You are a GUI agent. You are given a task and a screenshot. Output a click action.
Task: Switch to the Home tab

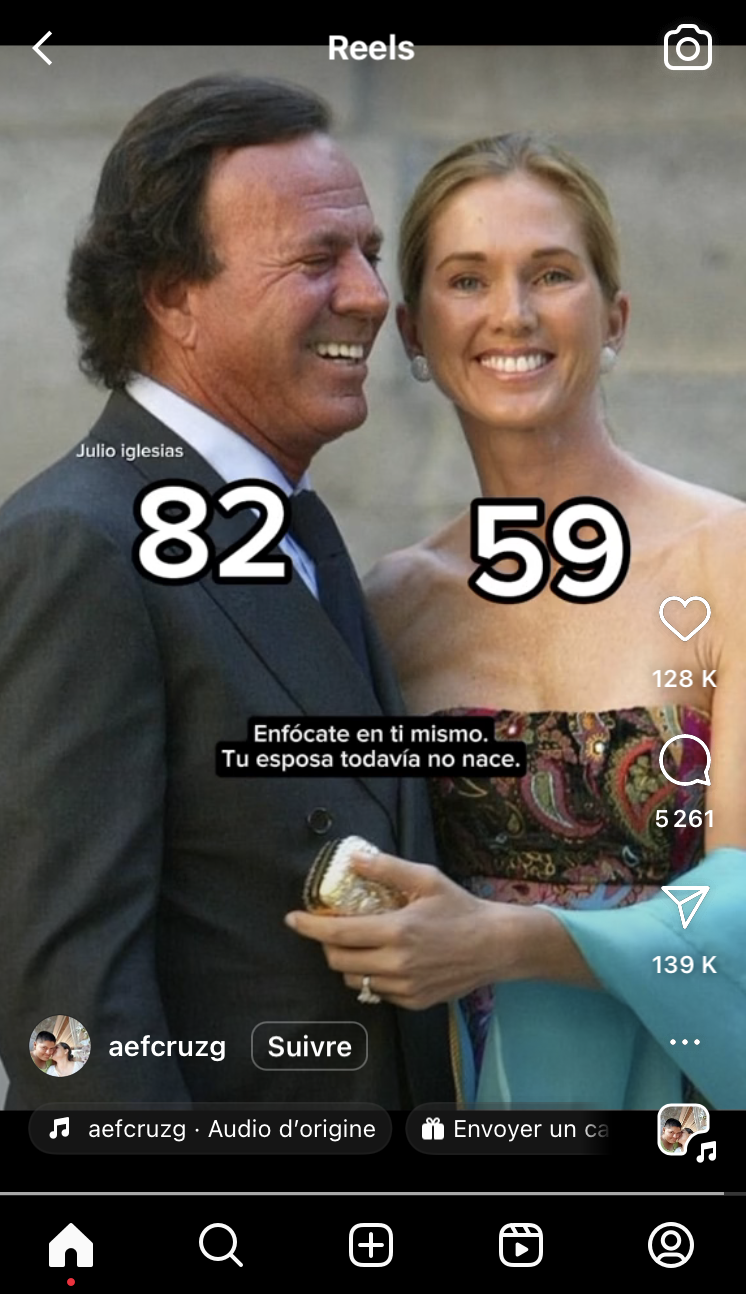coord(71,1246)
